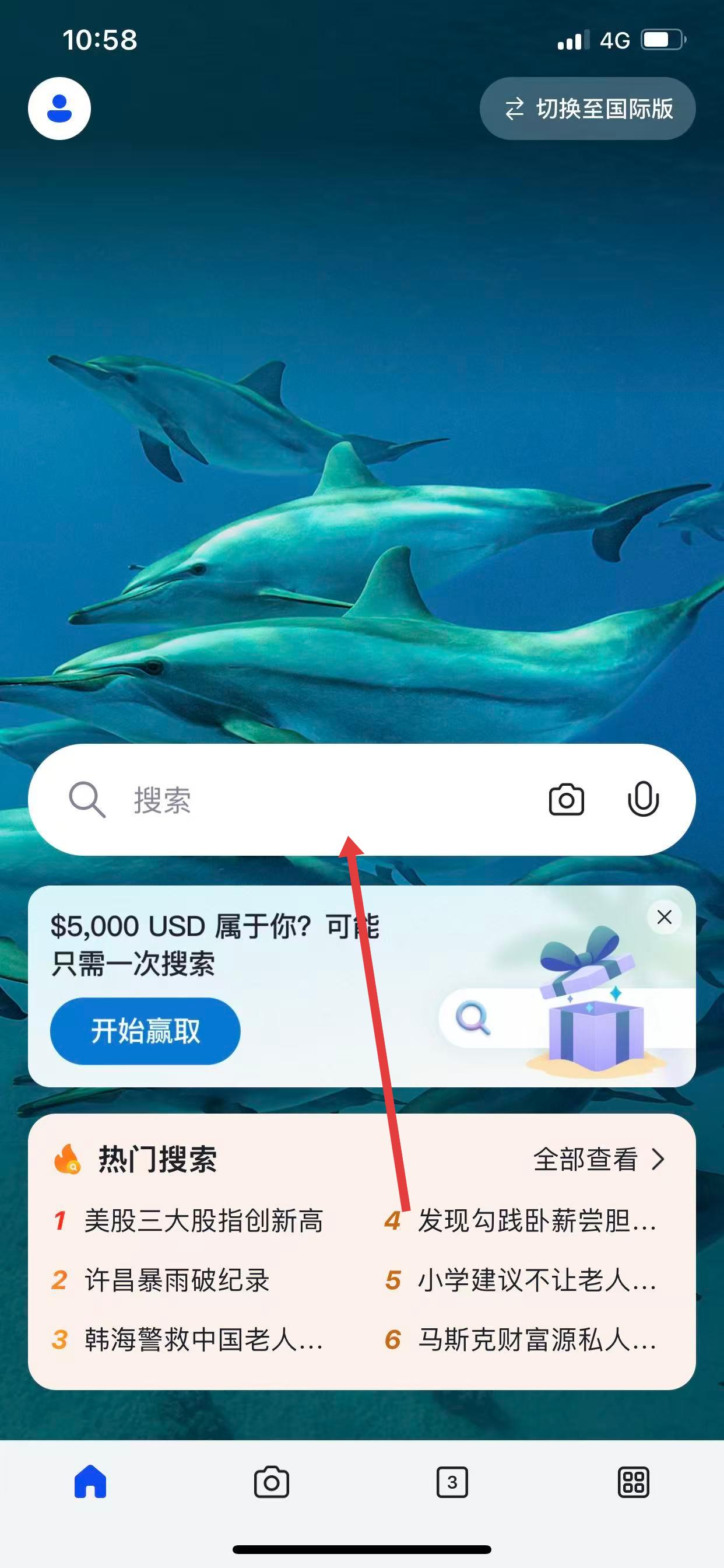Tap the 开始赢取 button

click(145, 1031)
